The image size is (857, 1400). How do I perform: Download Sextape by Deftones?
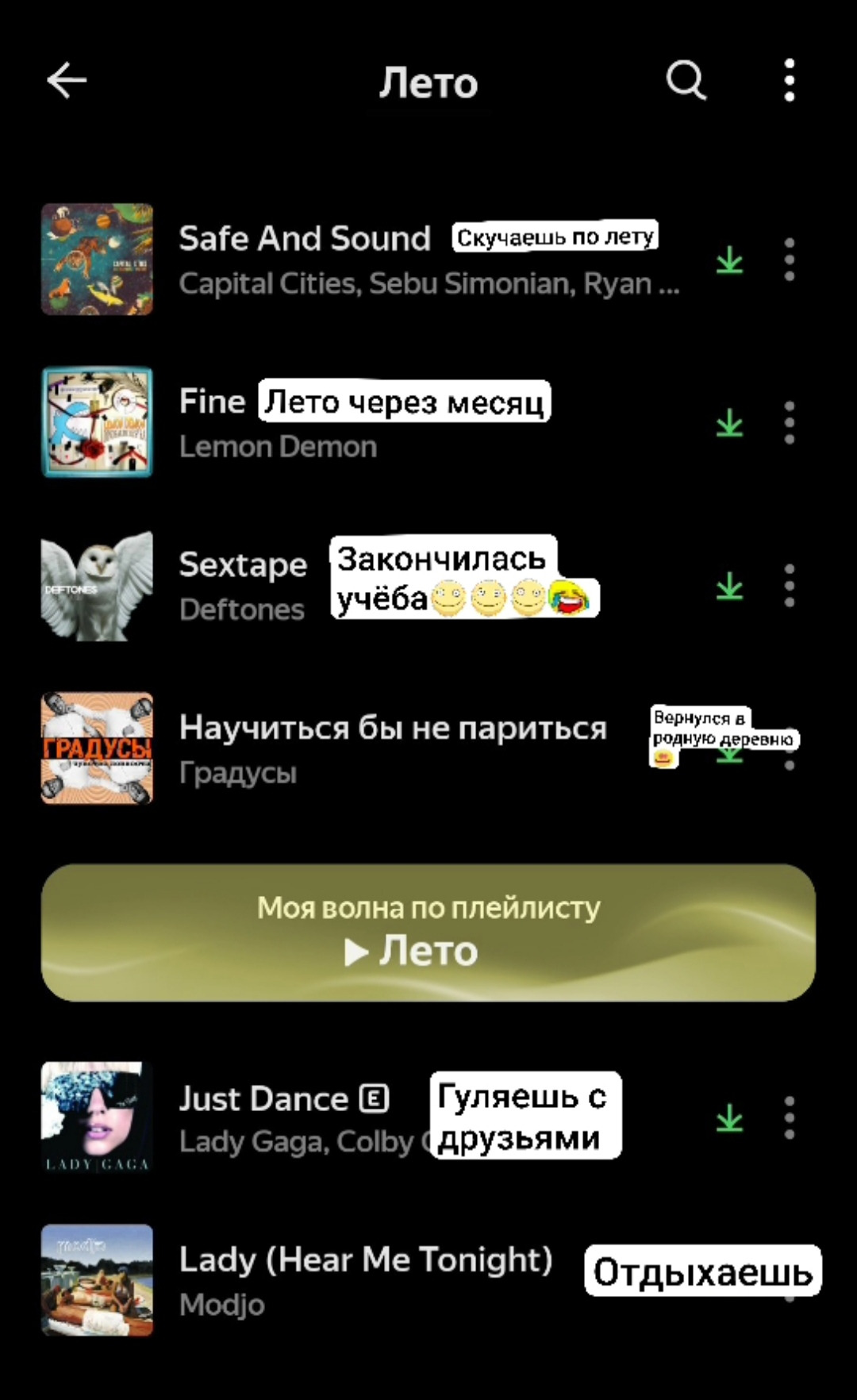(729, 587)
